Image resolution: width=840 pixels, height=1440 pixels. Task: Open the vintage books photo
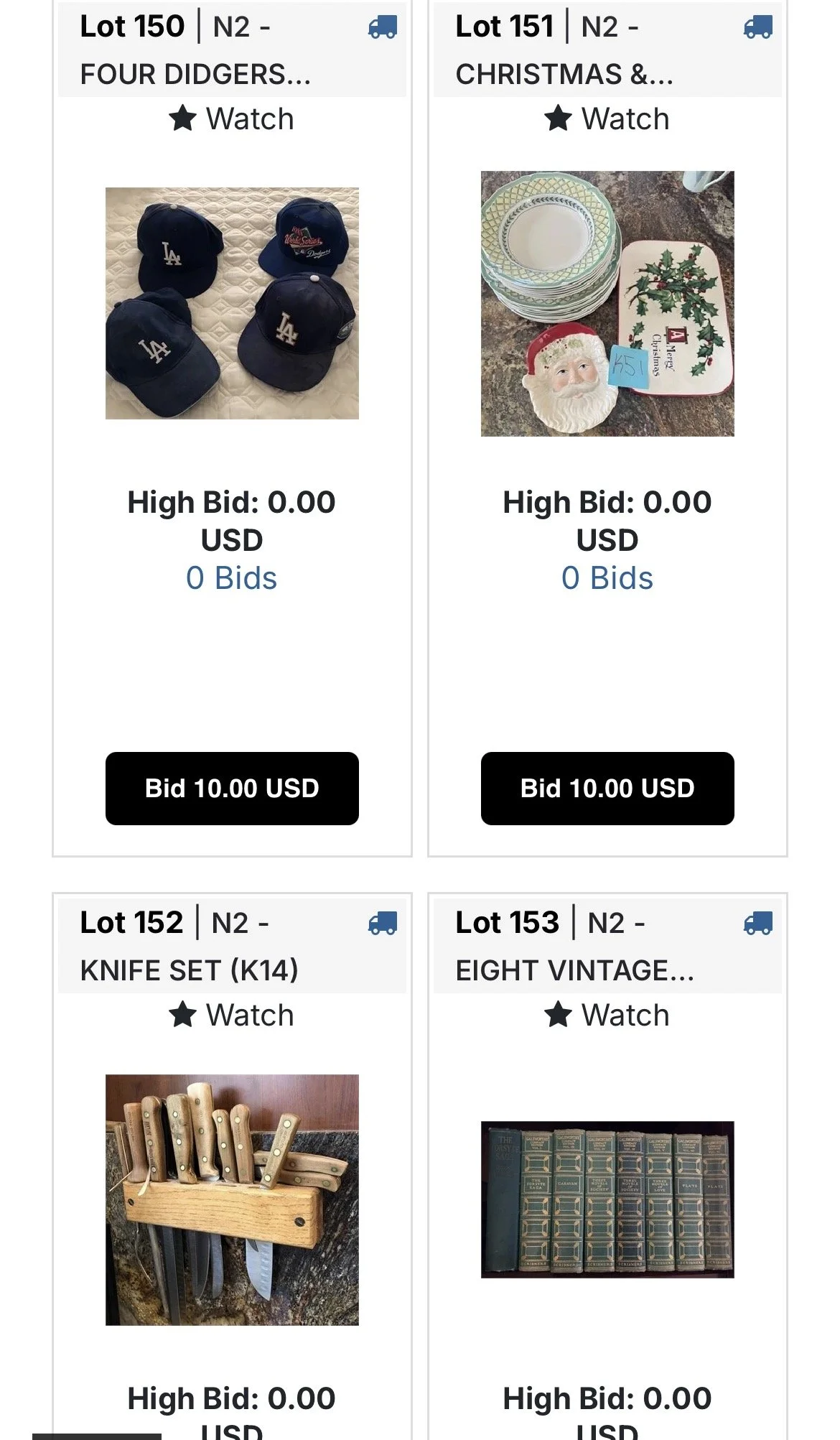tap(607, 1199)
